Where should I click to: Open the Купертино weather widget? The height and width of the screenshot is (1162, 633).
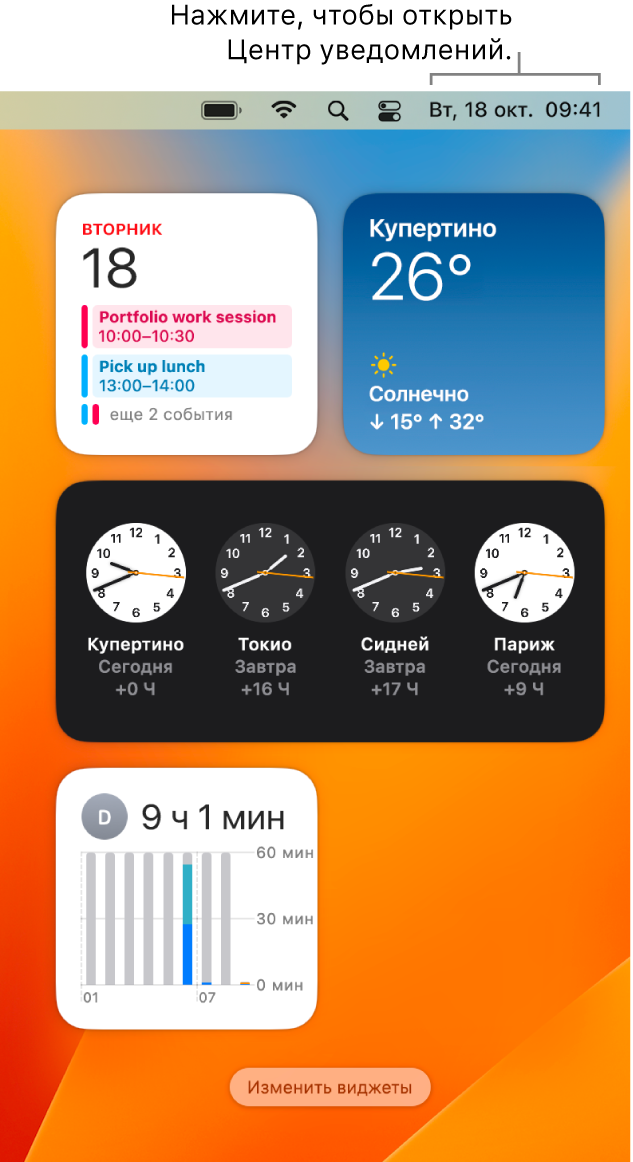(x=474, y=323)
